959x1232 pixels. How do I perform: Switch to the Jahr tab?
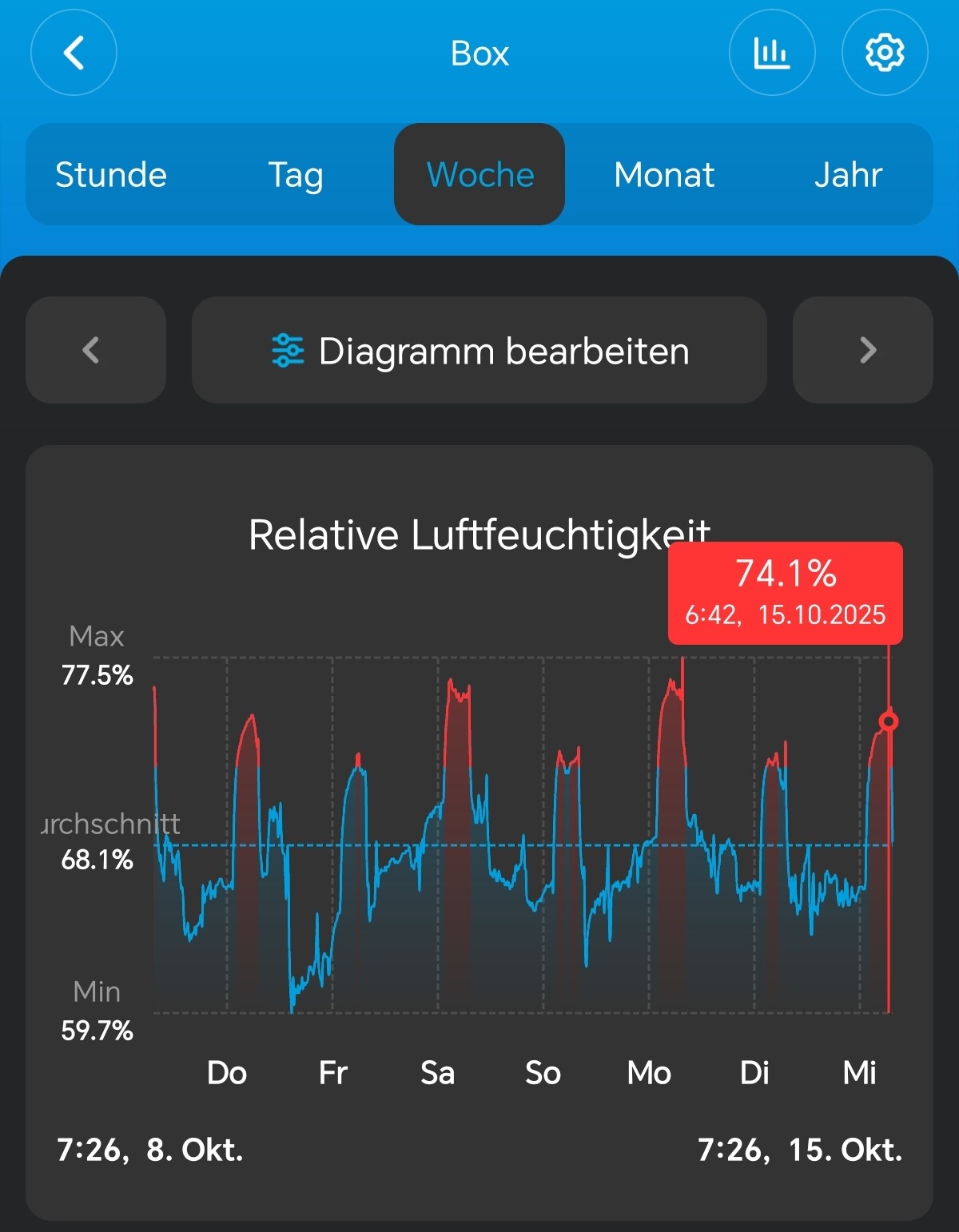tap(848, 174)
